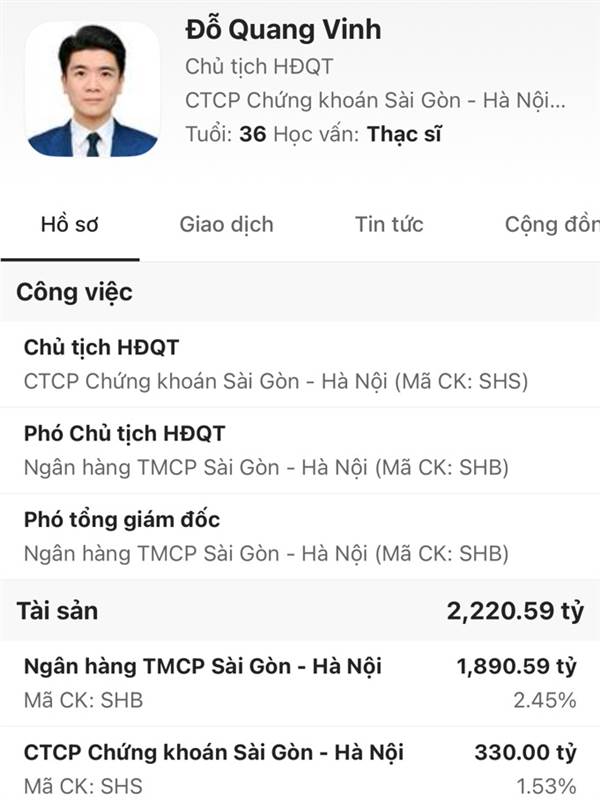
Task: Open Chủ tịch HĐQT position at SHS
Action: coord(300,364)
